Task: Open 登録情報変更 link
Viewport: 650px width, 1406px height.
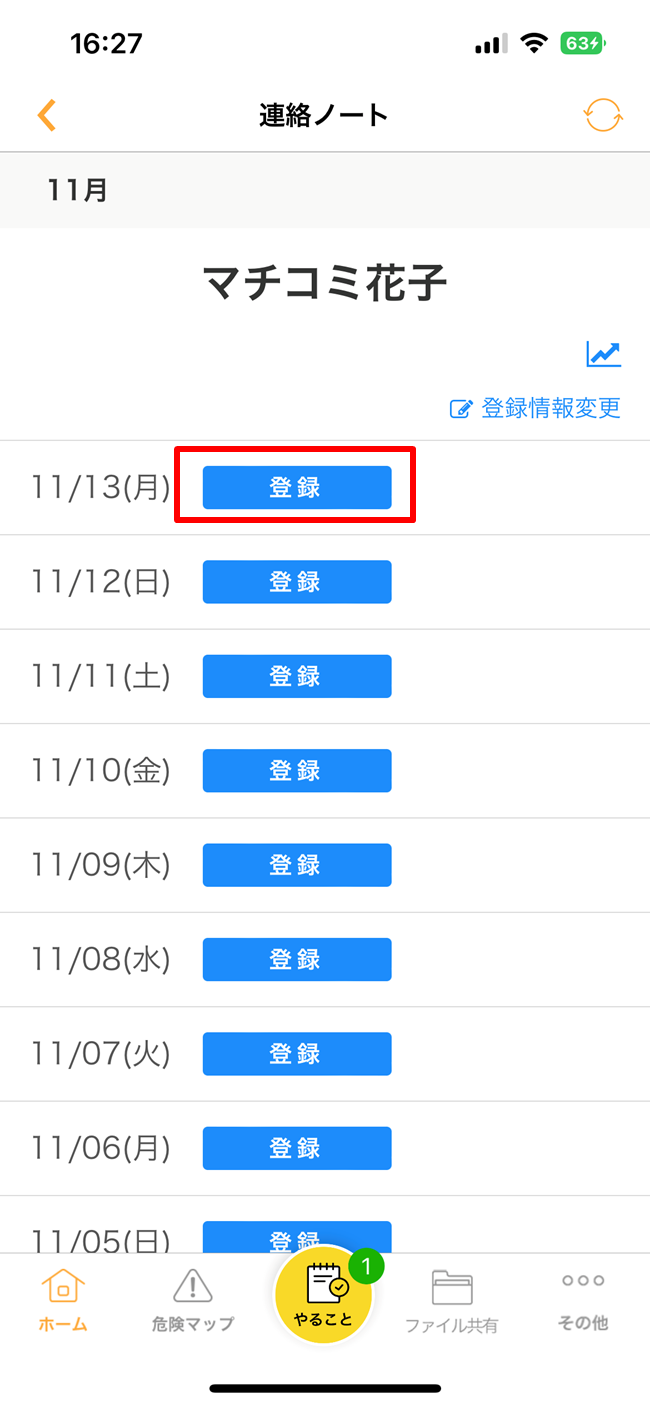Action: coord(535,408)
